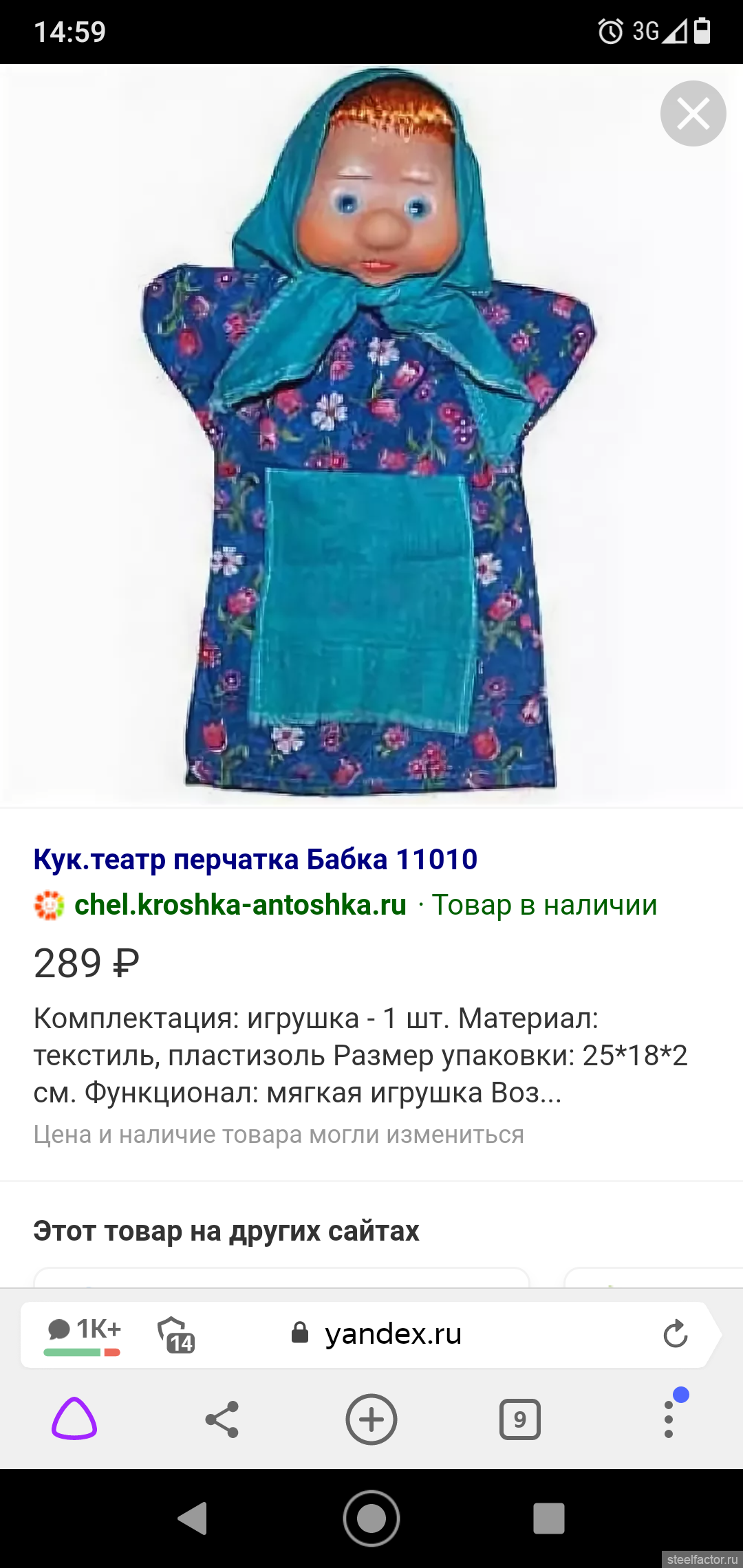Go to the home screen
Image resolution: width=743 pixels, height=1568 pixels.
point(371,1518)
